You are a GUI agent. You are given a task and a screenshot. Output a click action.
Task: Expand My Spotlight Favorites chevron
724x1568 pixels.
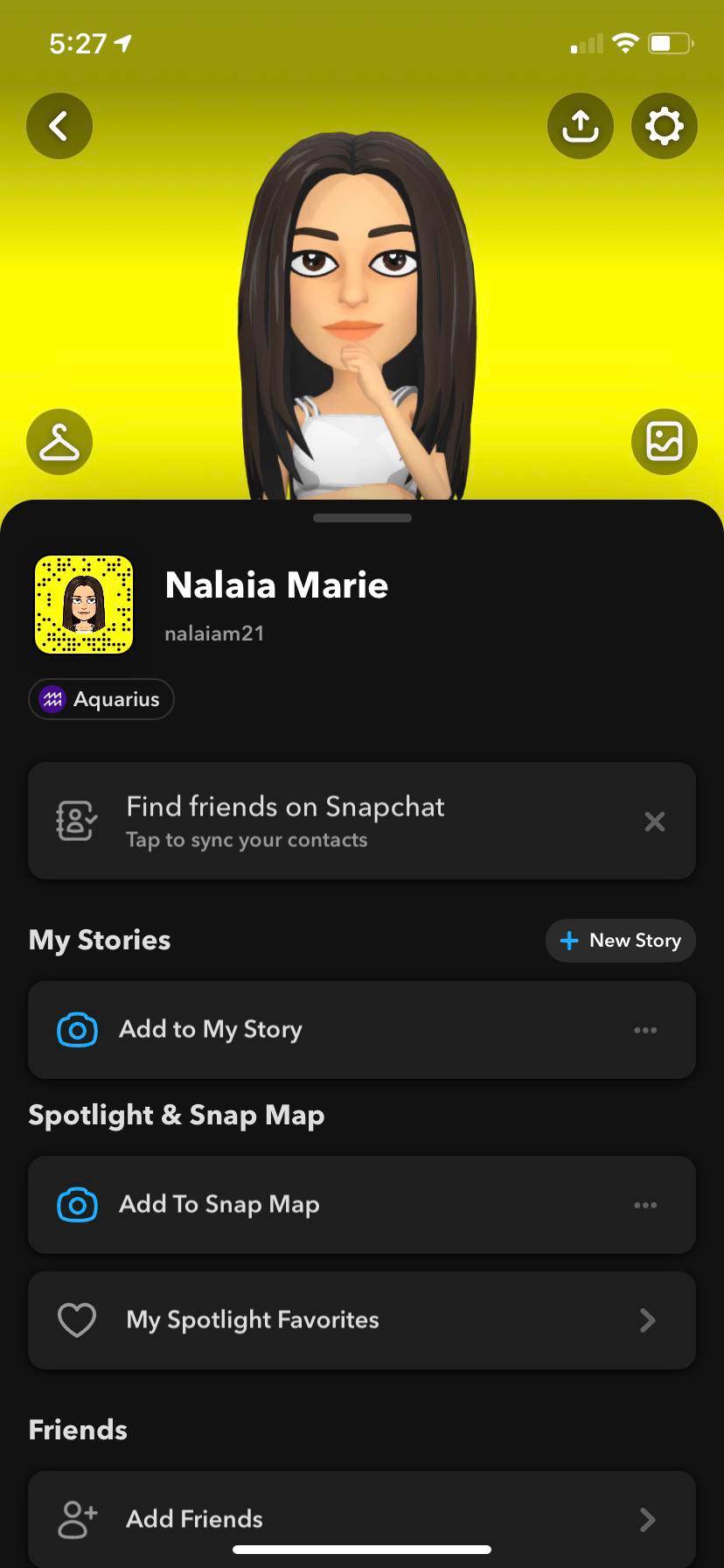click(646, 1319)
